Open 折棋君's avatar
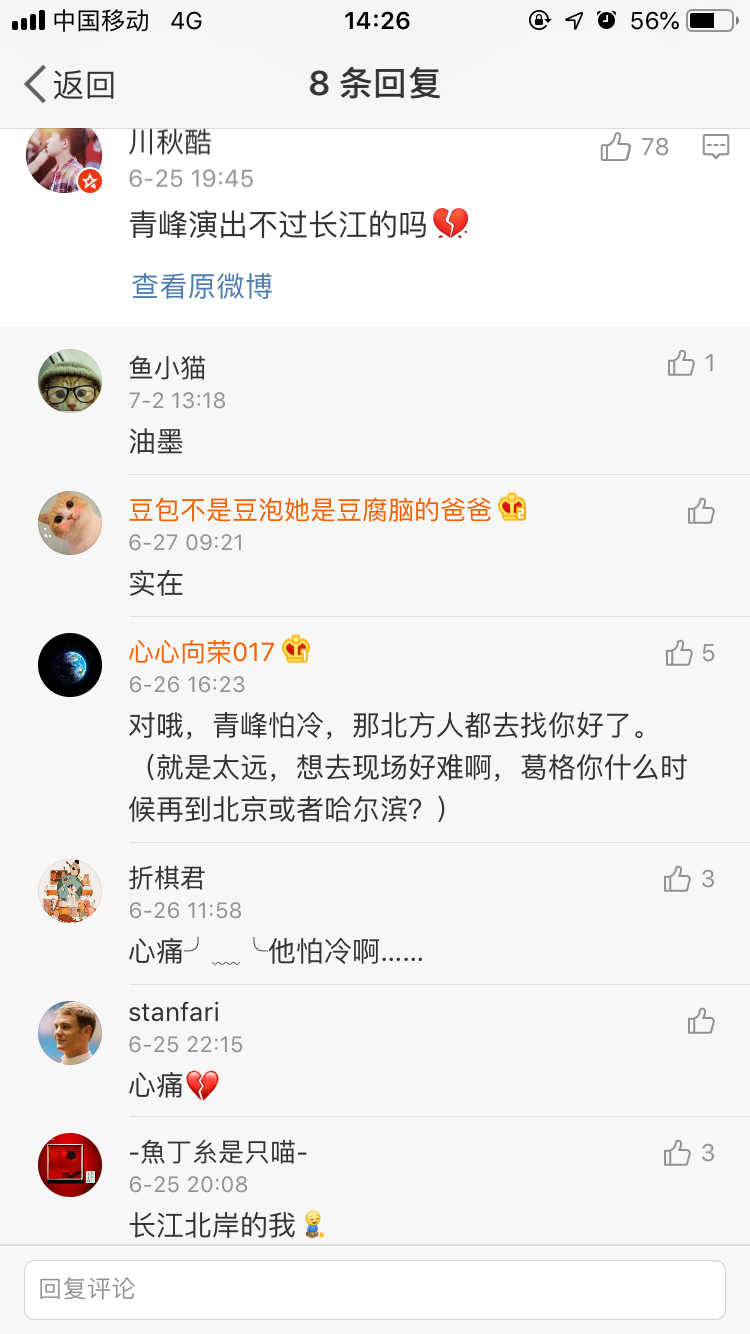The height and width of the screenshot is (1334, 750). coord(70,891)
